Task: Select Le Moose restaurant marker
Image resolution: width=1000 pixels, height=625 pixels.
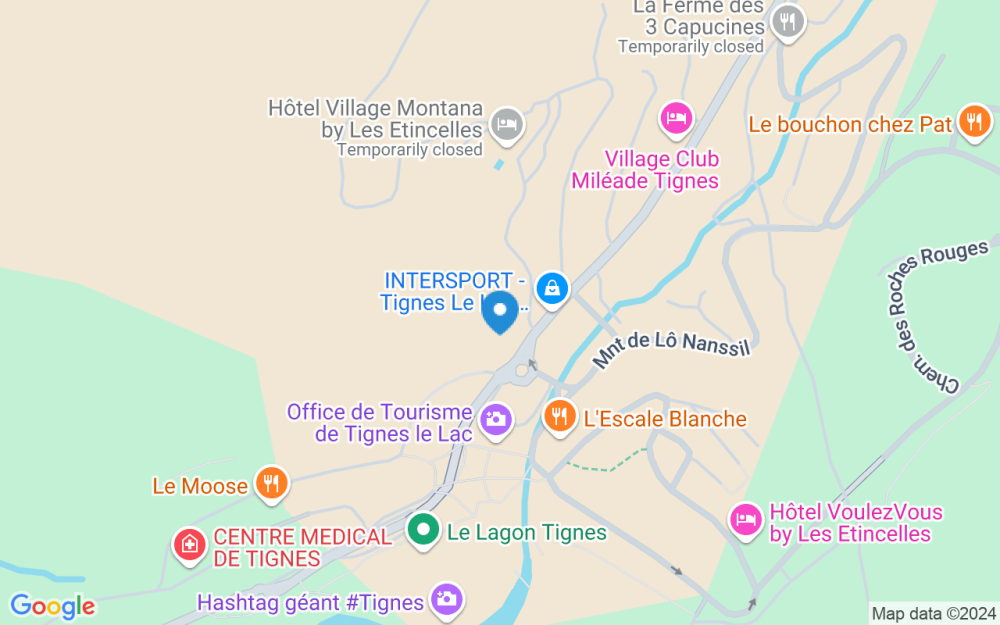Action: pyautogui.click(x=270, y=484)
